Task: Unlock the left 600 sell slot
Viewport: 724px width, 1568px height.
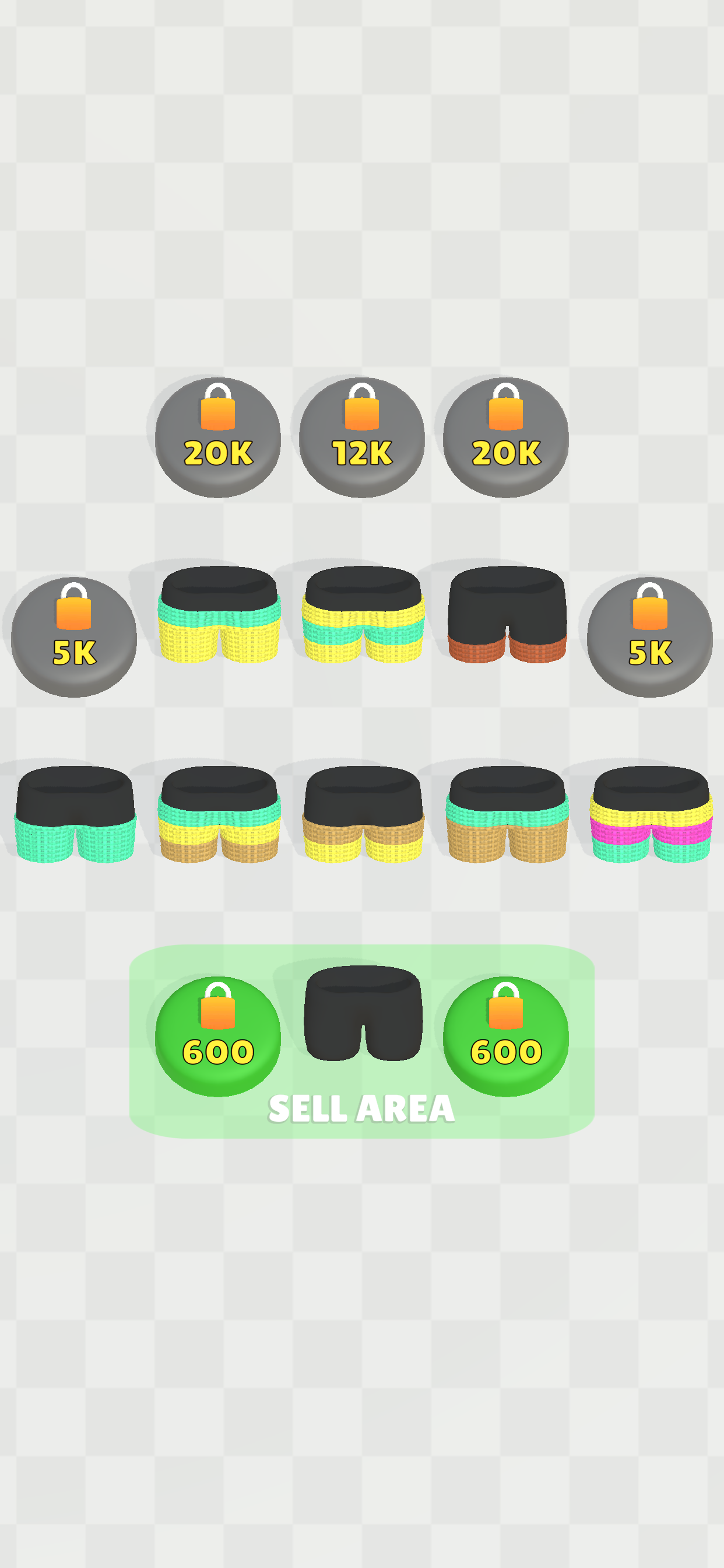Action: coord(218,1035)
